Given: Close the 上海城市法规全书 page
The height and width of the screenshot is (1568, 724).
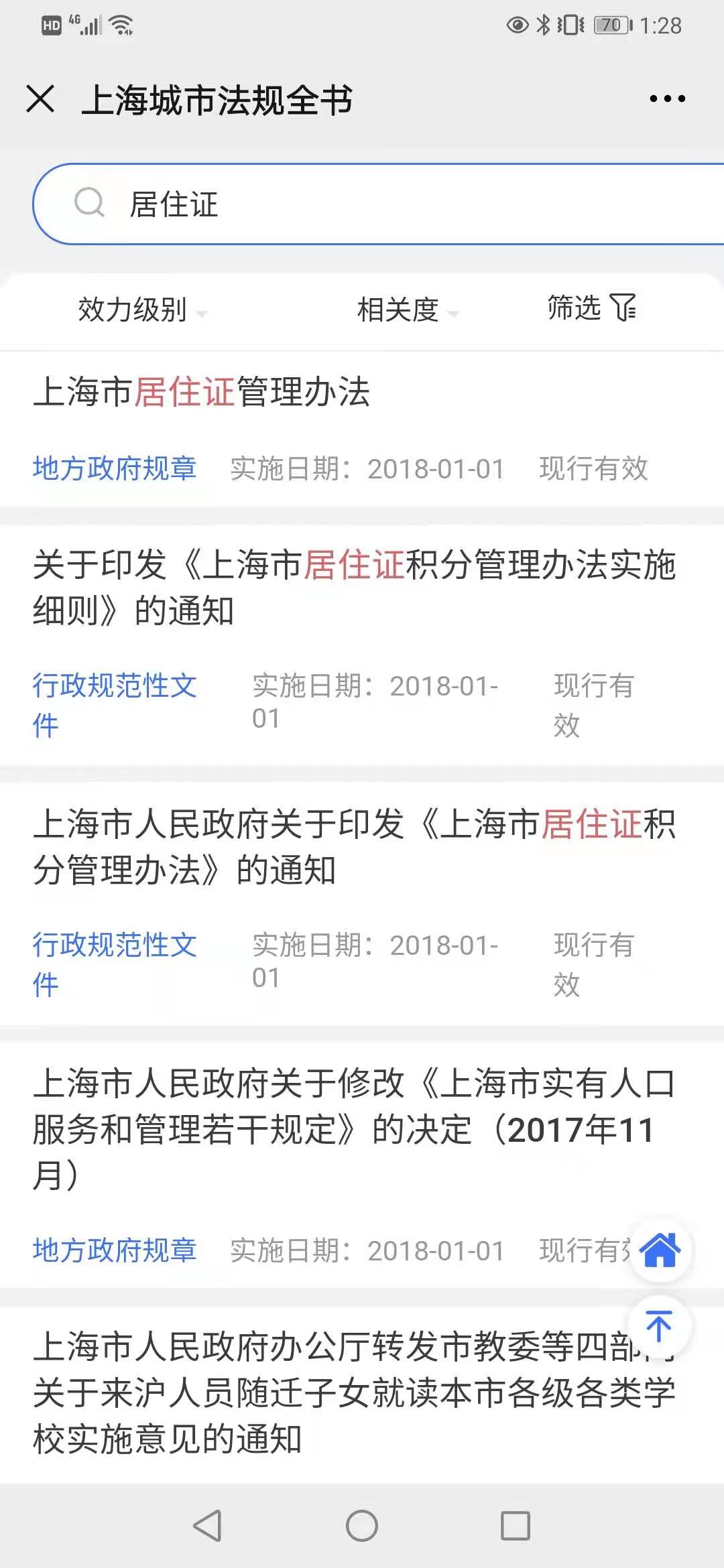Looking at the screenshot, I should [40, 99].
